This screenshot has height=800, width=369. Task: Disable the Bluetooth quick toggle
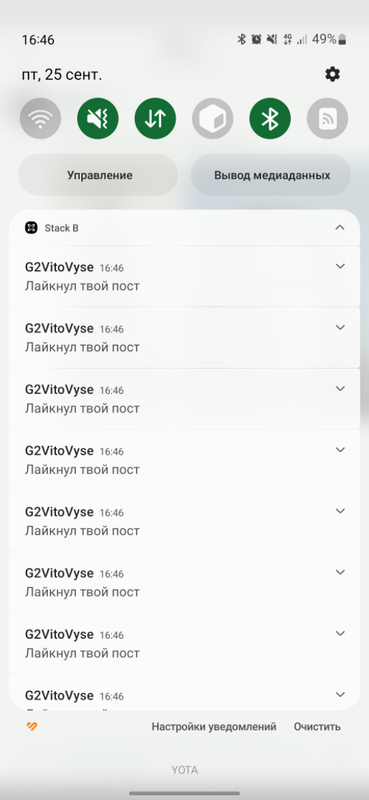[270, 118]
